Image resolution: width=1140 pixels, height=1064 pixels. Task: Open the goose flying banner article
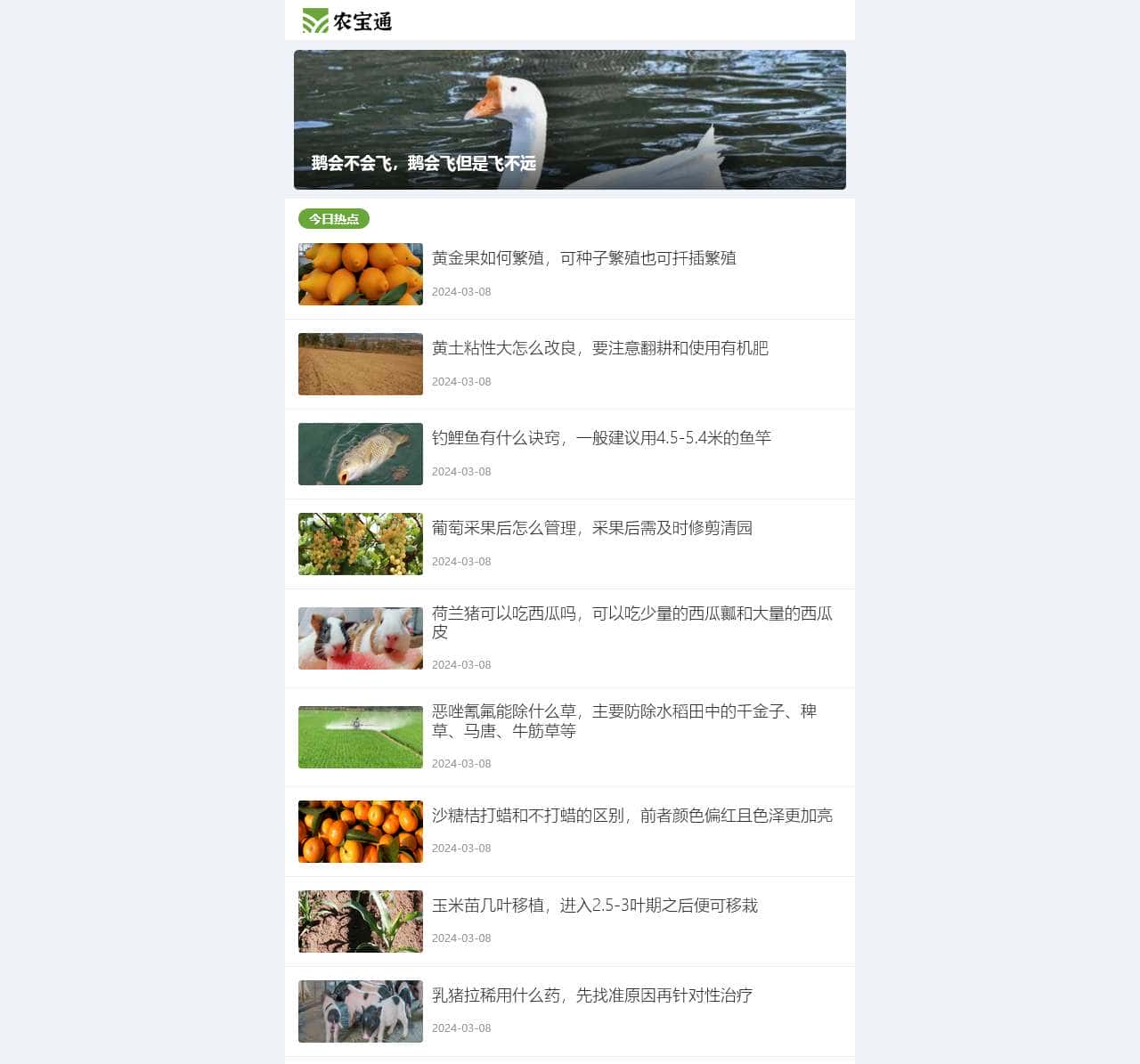click(x=570, y=119)
